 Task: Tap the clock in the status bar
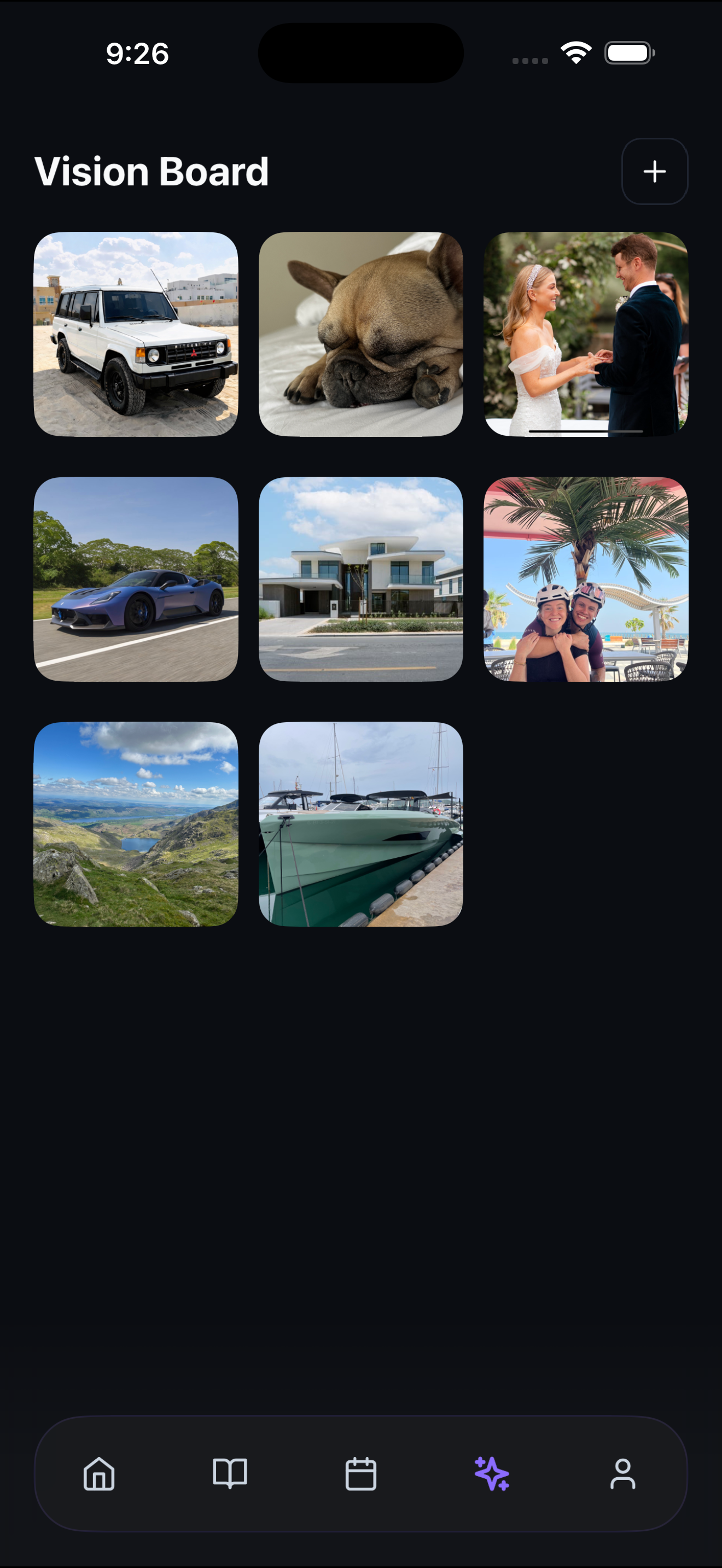click(x=135, y=53)
